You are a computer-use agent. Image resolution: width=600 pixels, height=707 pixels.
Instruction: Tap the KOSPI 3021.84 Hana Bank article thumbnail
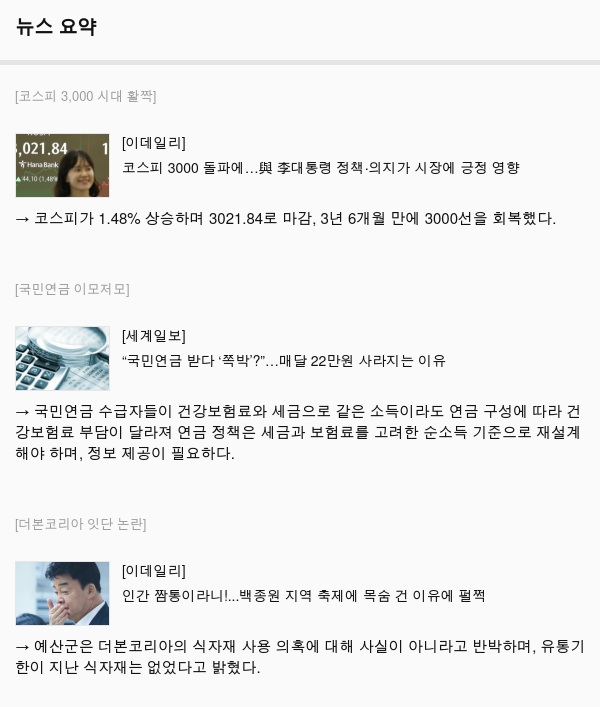click(x=62, y=165)
